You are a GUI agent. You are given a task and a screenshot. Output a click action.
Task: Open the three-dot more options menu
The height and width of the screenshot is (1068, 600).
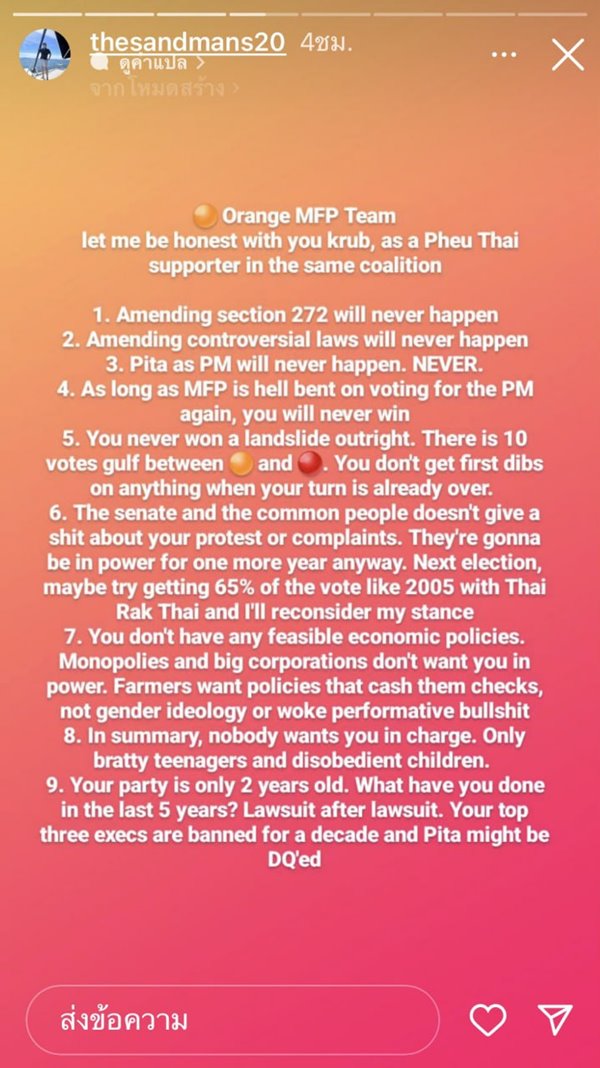(506, 55)
